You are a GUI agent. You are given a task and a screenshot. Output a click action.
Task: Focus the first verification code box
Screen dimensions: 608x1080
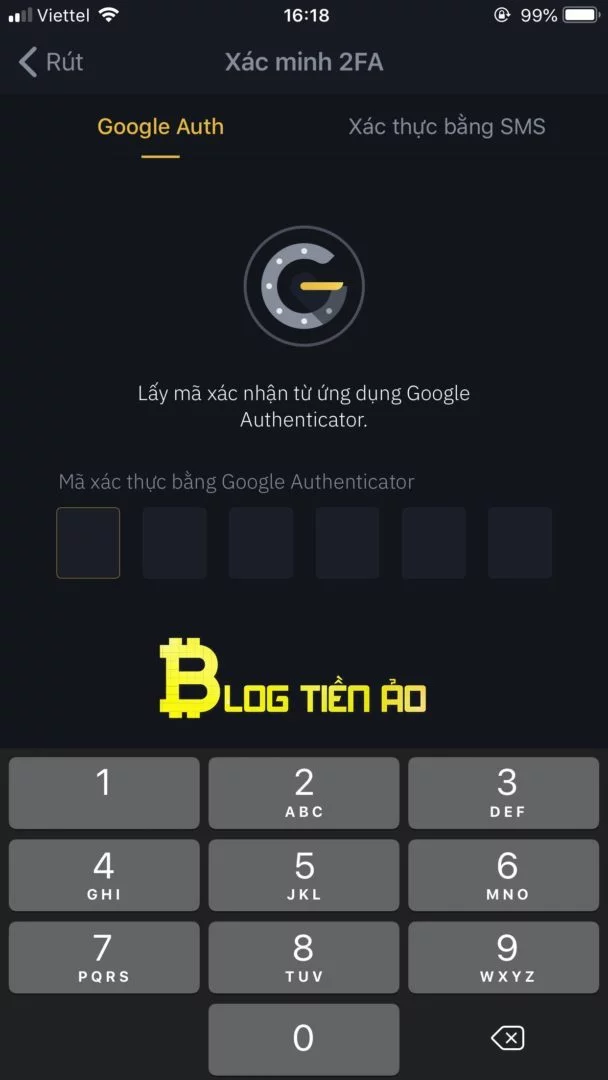88,543
